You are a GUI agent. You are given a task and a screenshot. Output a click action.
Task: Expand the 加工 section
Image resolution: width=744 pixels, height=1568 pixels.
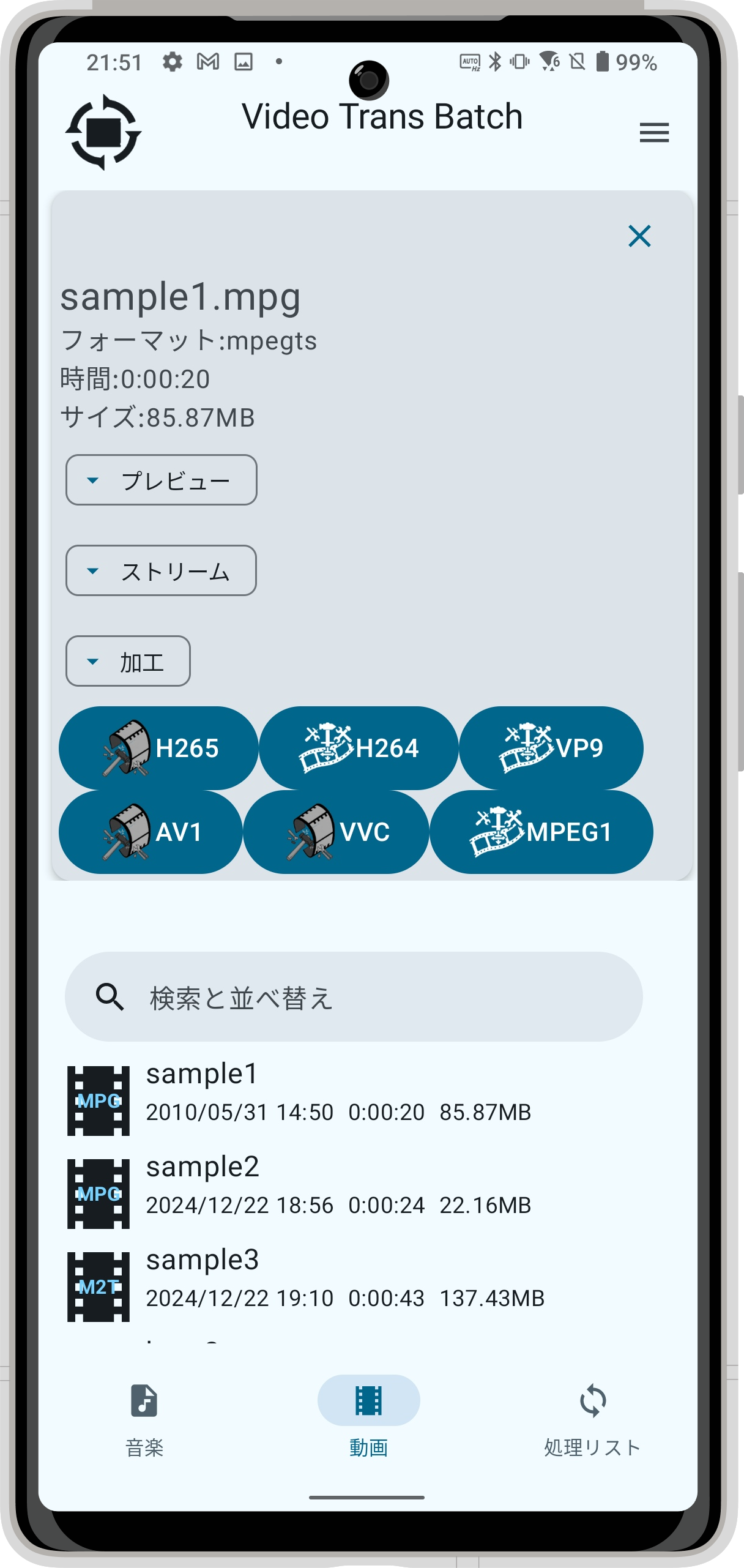[x=128, y=661]
